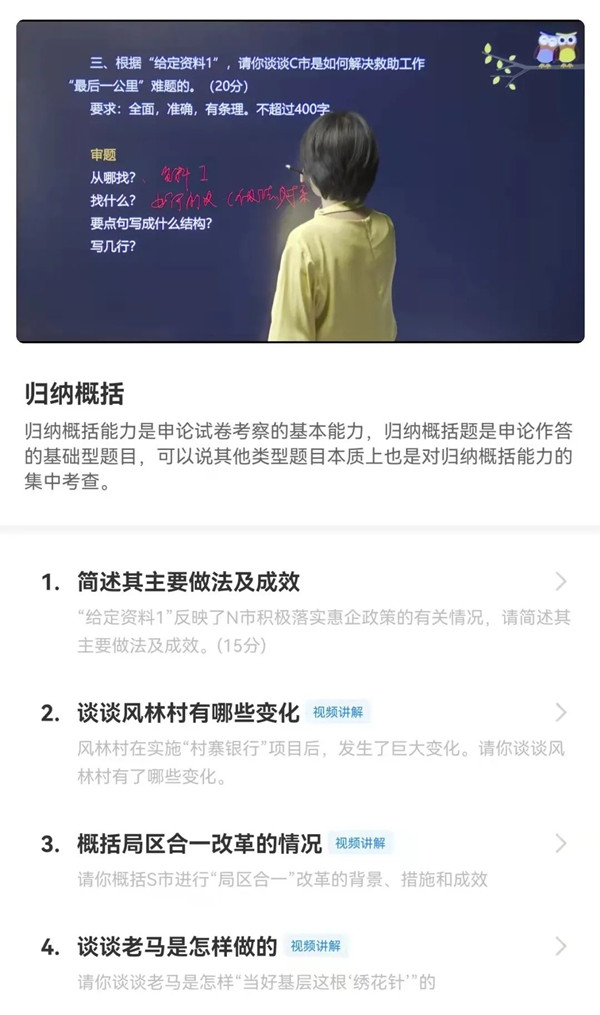This screenshot has width=600, height=1015.
Task: Tap 视频讲解 tag beside 概括局区合一改革的情况
Action: click(361, 844)
